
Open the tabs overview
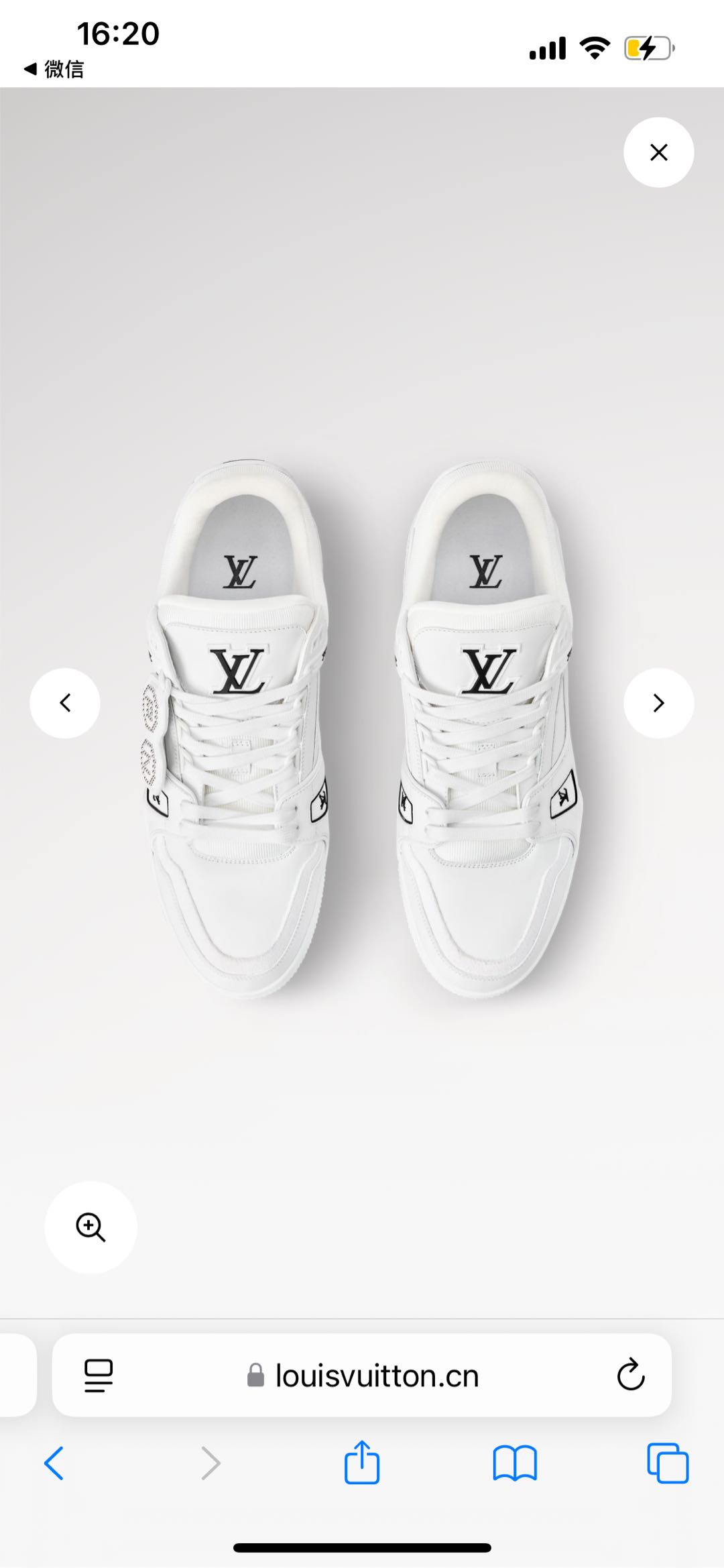[668, 1463]
